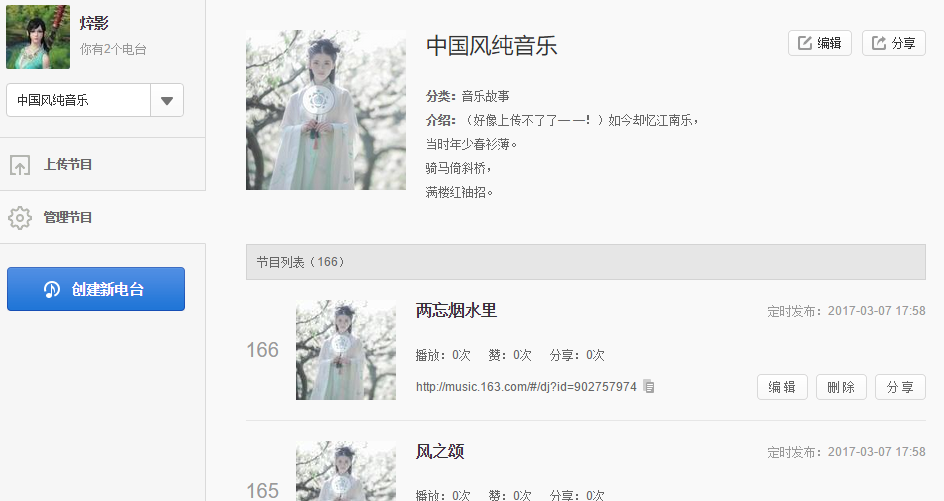Open the program 两忘烟水里

[x=456, y=311]
